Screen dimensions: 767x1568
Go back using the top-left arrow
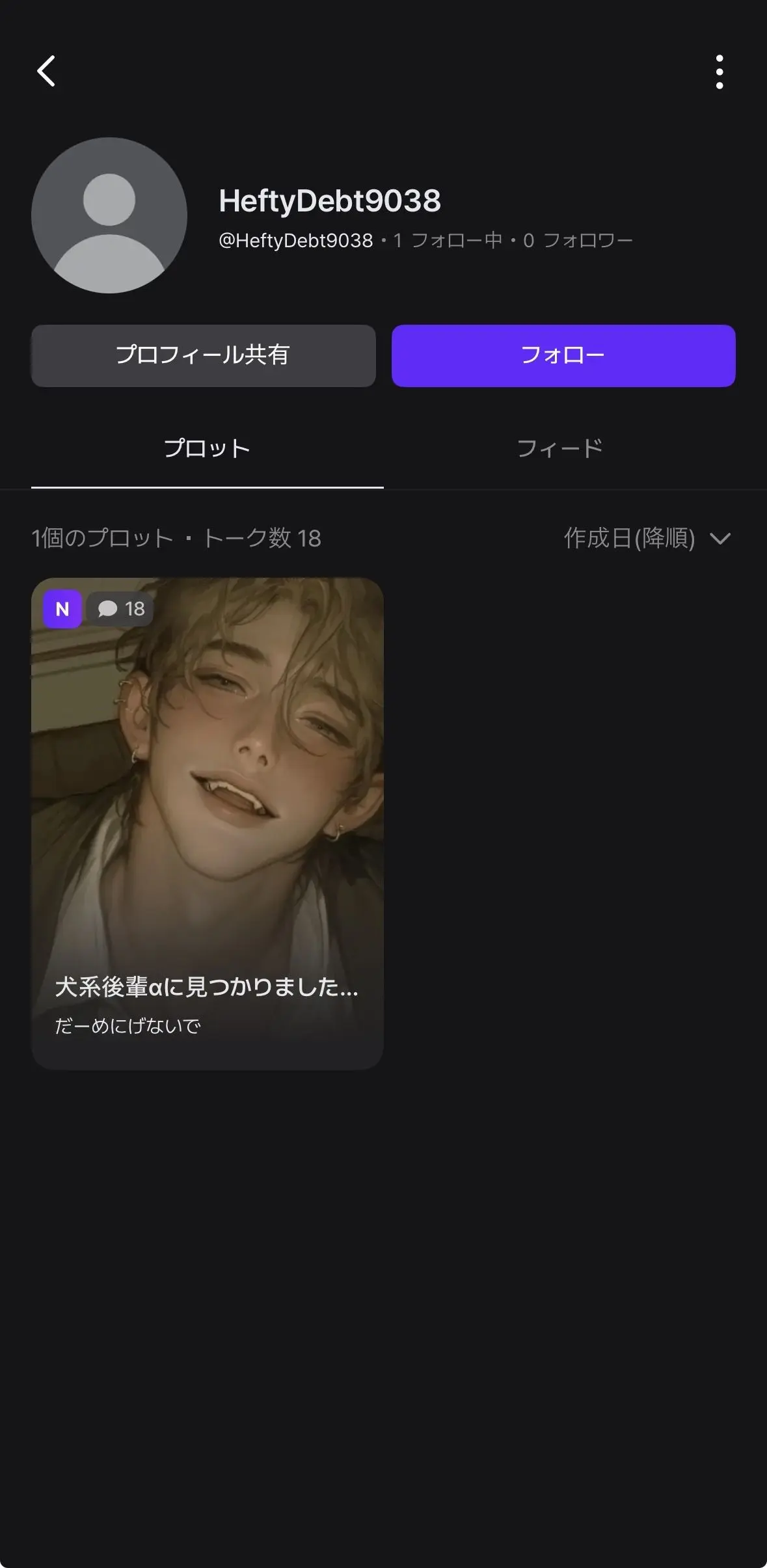(x=46, y=71)
